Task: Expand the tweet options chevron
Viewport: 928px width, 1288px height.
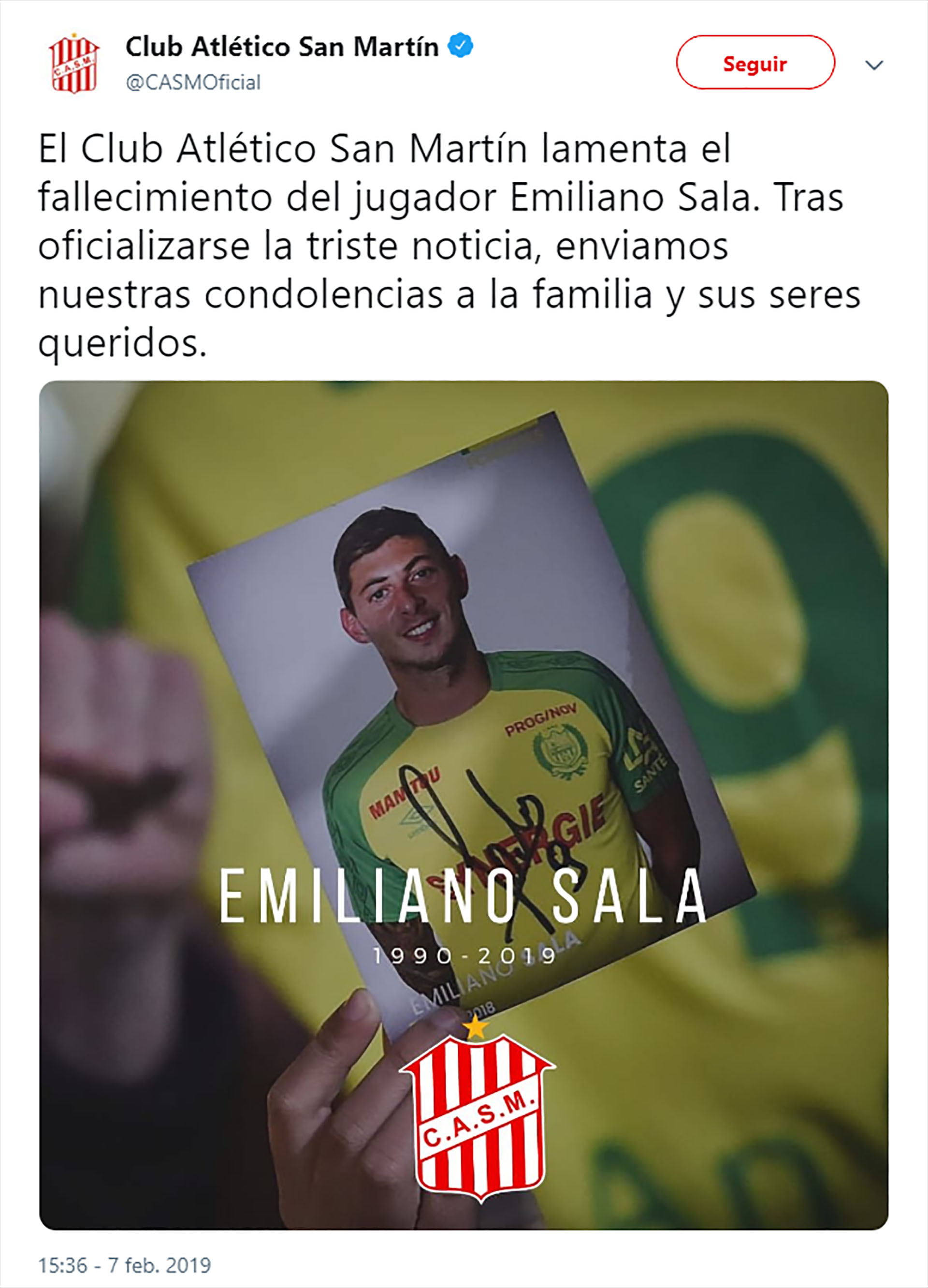Action: pos(873,65)
